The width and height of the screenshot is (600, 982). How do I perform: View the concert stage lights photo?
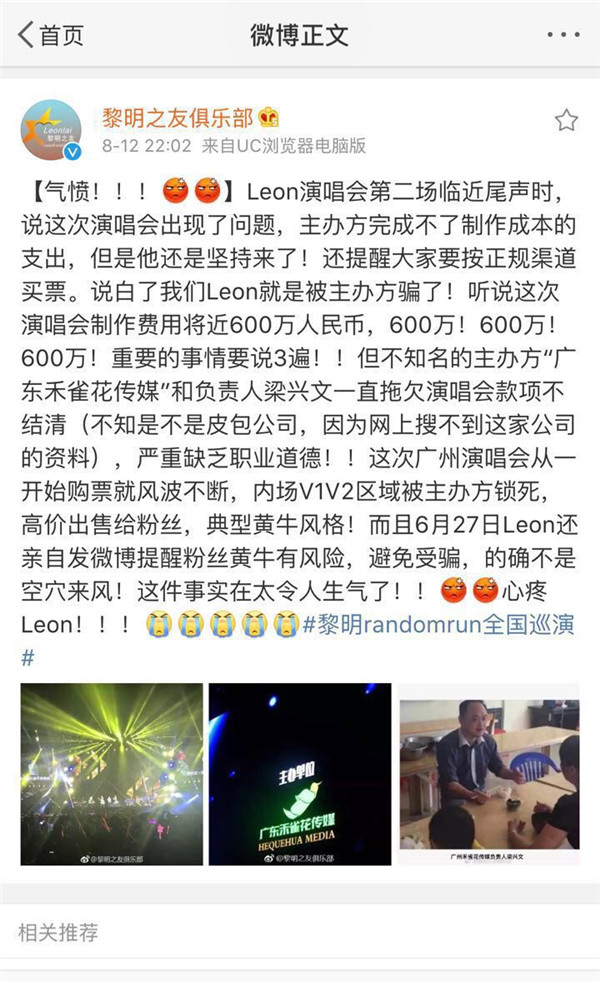(112, 774)
